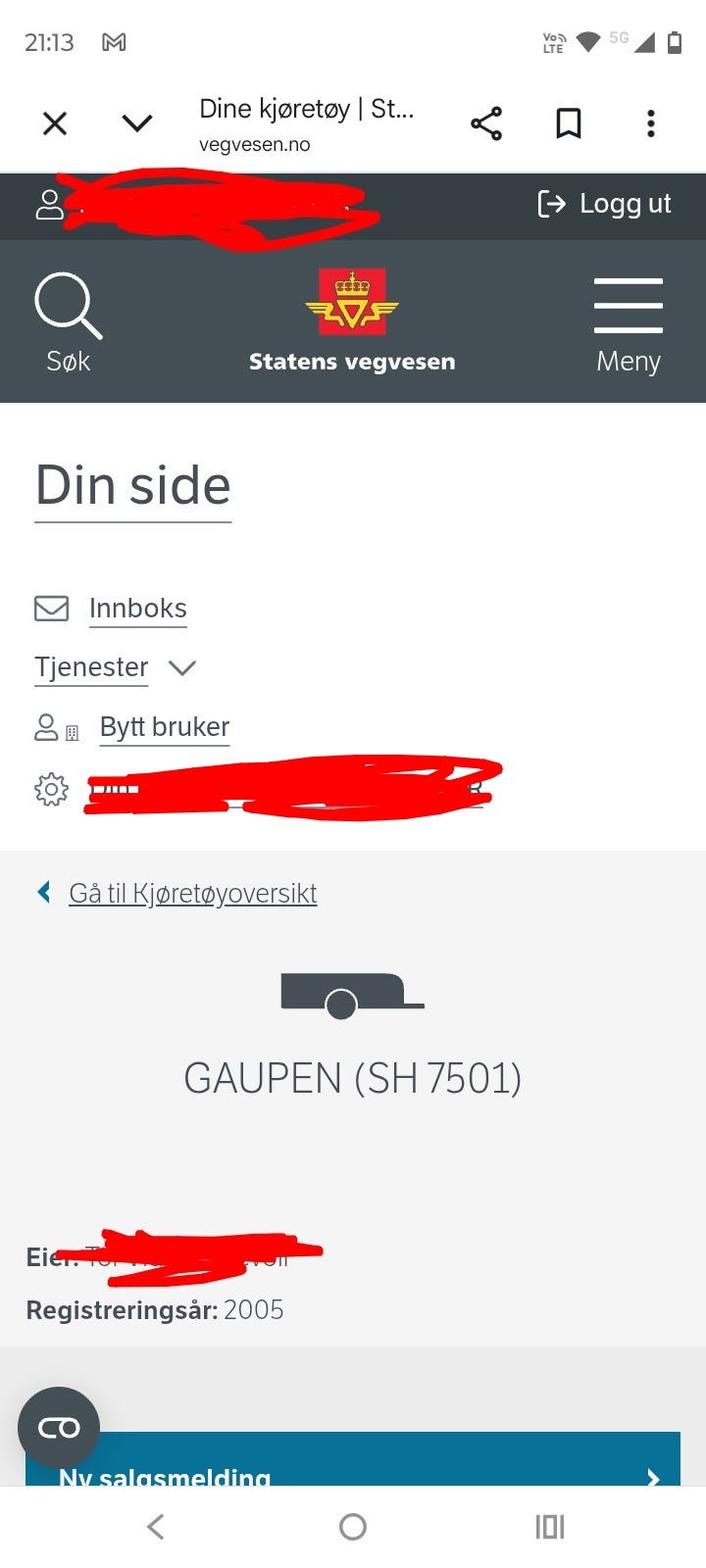Click the settings gear icon
Screen dimensions: 706x1568
click(x=51, y=788)
